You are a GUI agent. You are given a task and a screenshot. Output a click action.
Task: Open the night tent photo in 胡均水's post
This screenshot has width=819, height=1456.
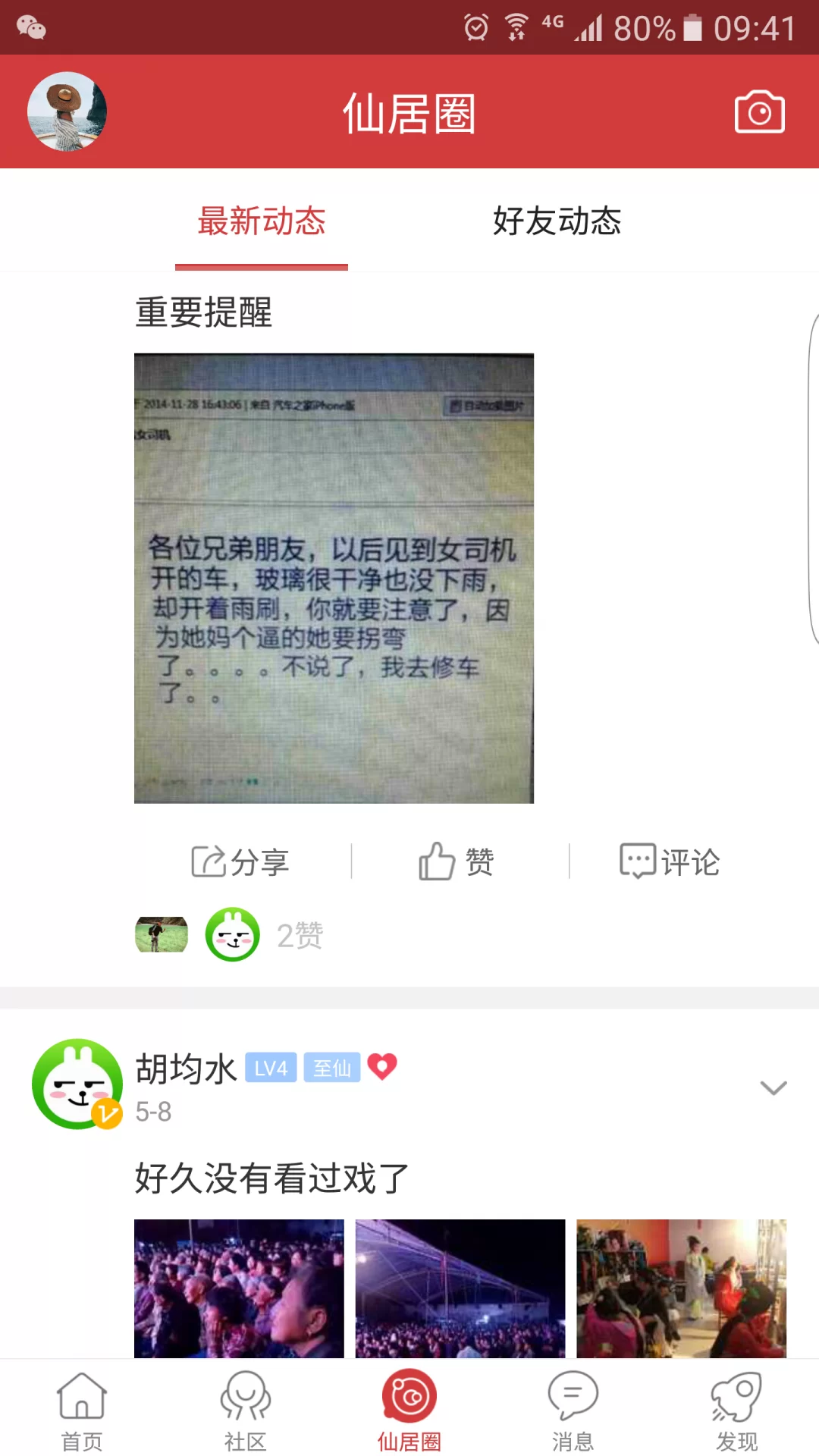(x=460, y=1288)
